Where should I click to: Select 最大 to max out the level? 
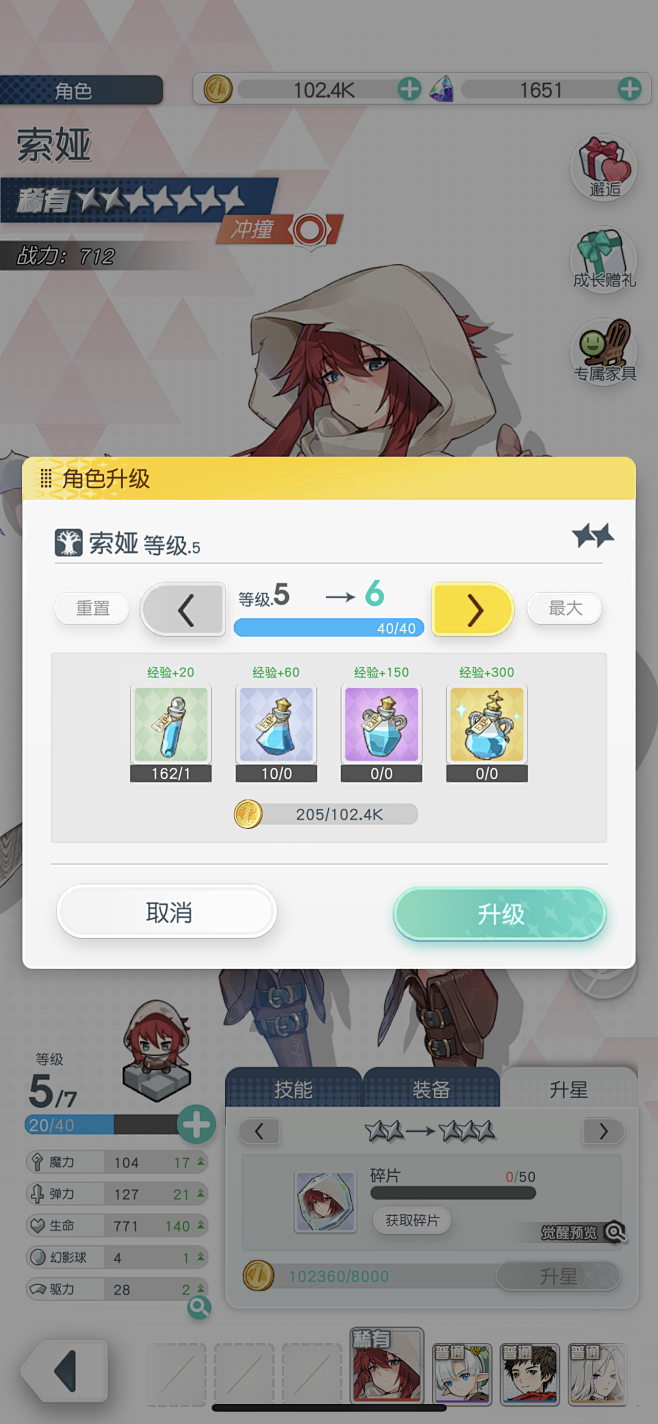(565, 608)
